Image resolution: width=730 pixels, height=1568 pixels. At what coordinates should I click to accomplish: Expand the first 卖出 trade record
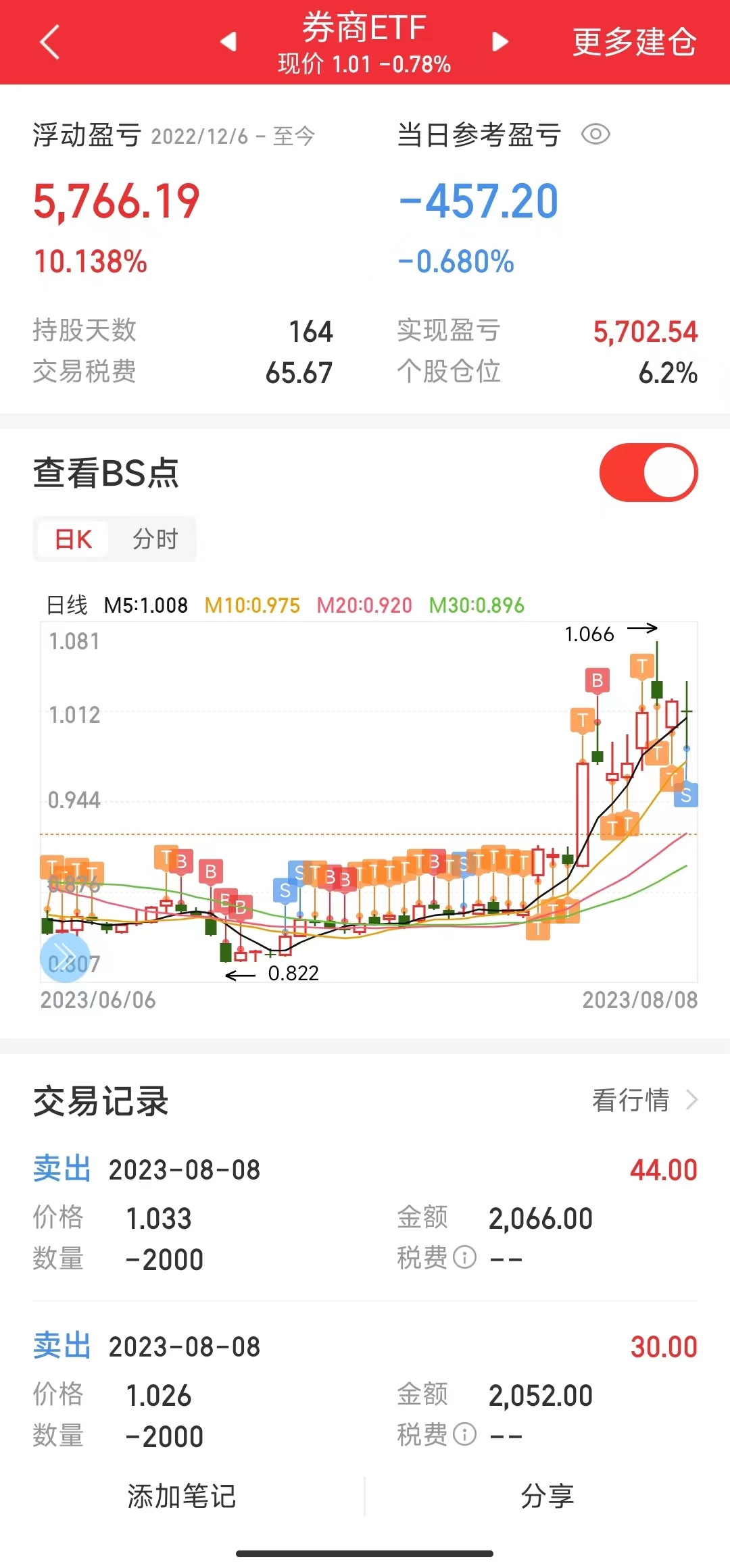click(365, 1169)
